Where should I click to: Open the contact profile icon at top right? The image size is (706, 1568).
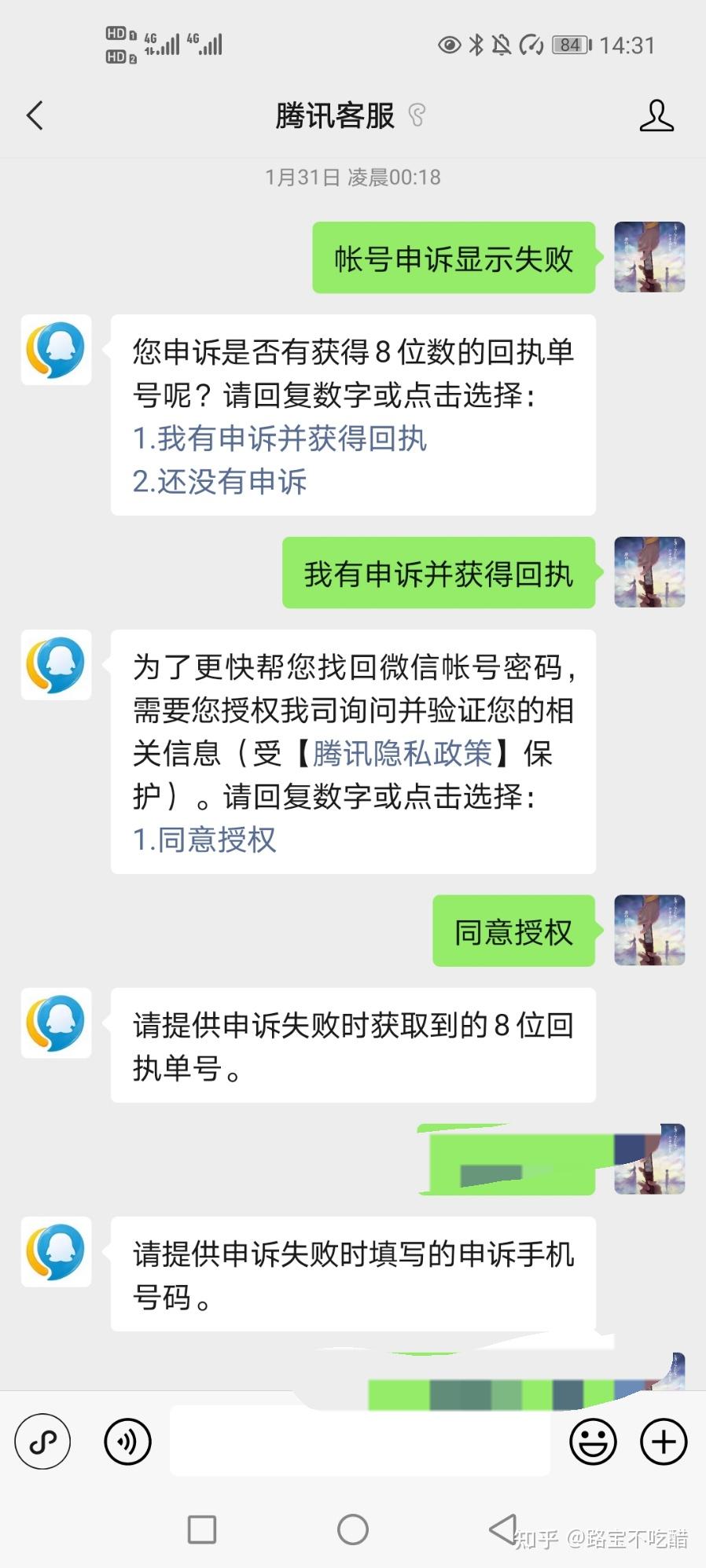point(657,115)
